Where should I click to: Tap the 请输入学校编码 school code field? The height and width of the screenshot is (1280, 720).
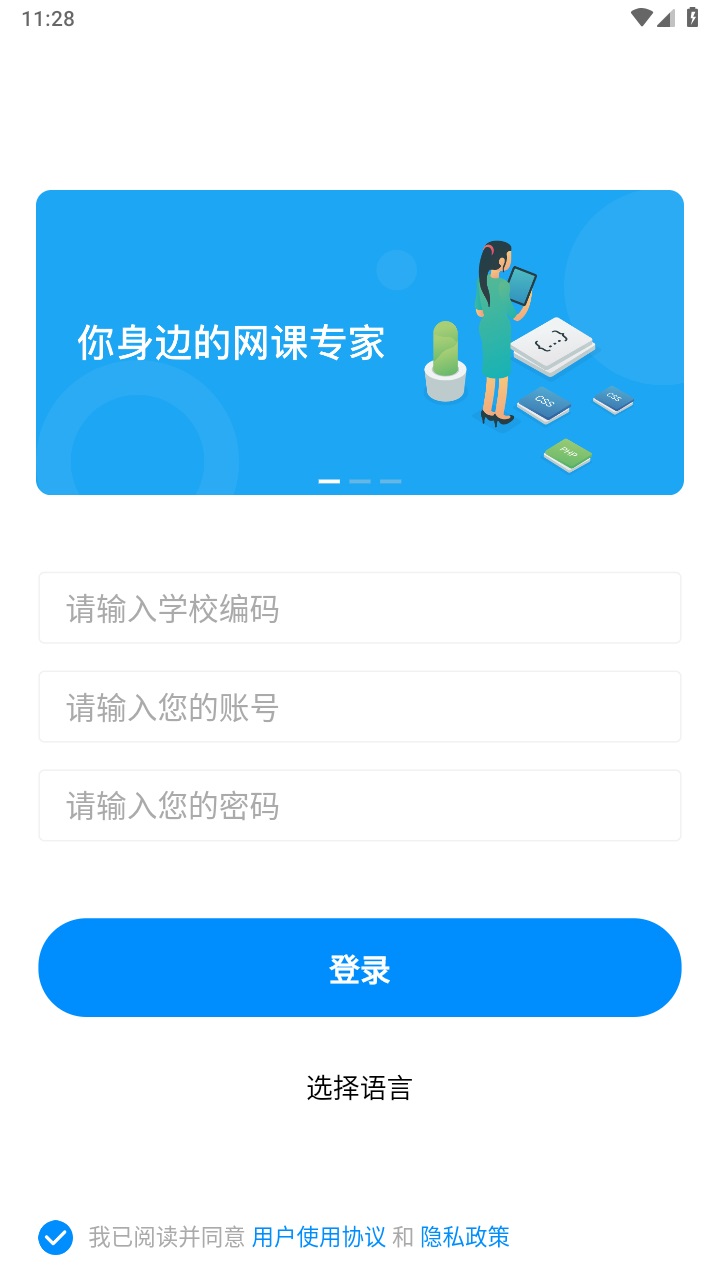coord(360,607)
